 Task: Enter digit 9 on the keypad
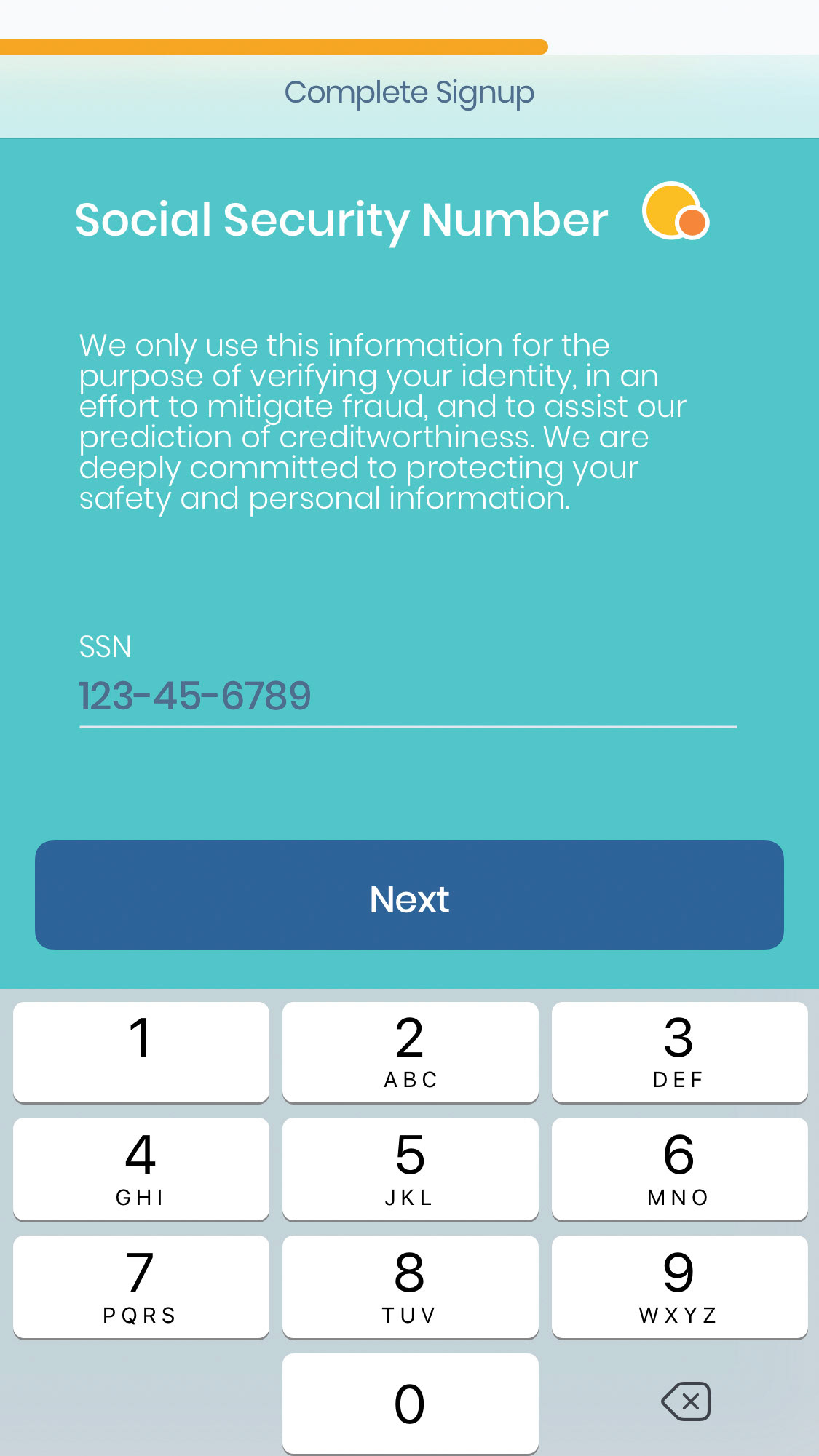pyautogui.click(x=680, y=1287)
